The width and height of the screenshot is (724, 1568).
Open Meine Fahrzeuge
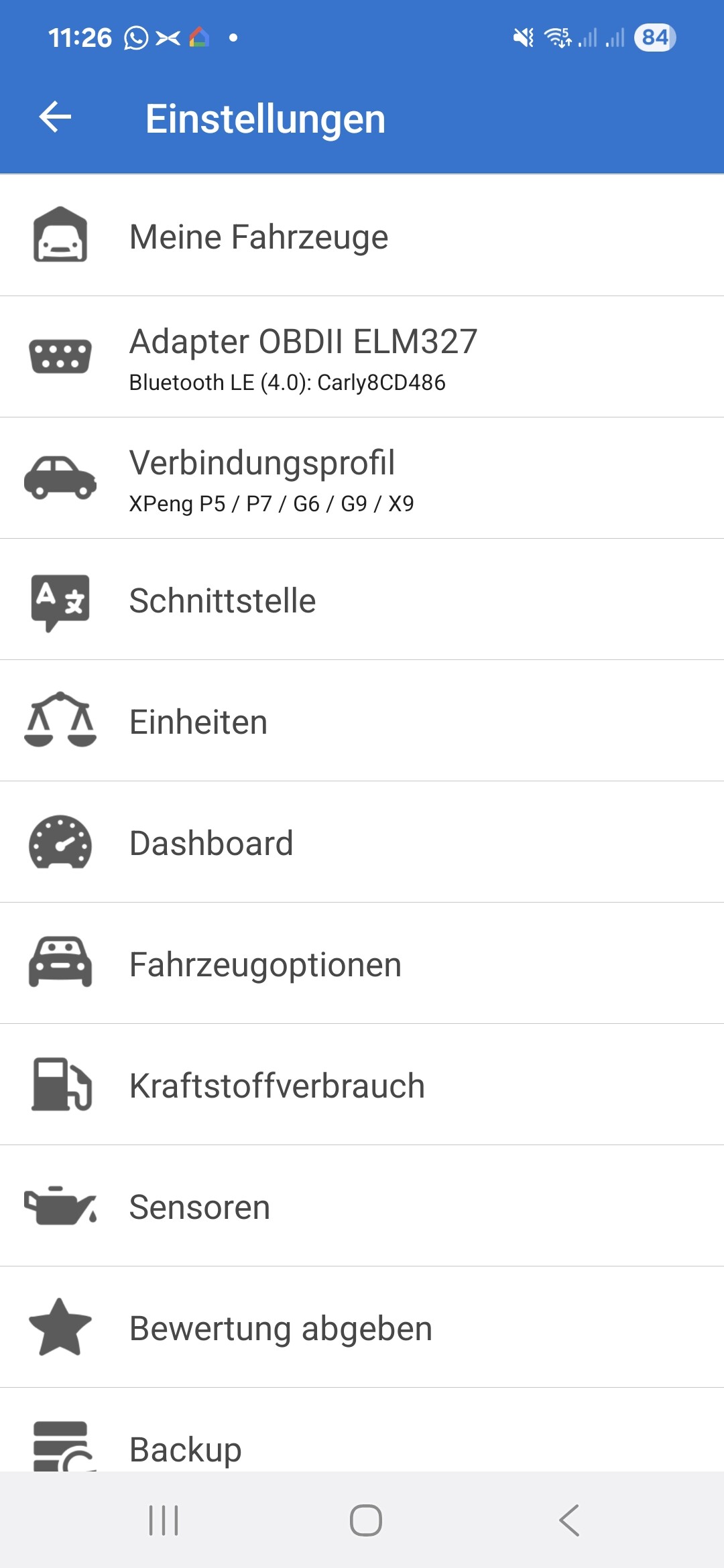[x=362, y=236]
